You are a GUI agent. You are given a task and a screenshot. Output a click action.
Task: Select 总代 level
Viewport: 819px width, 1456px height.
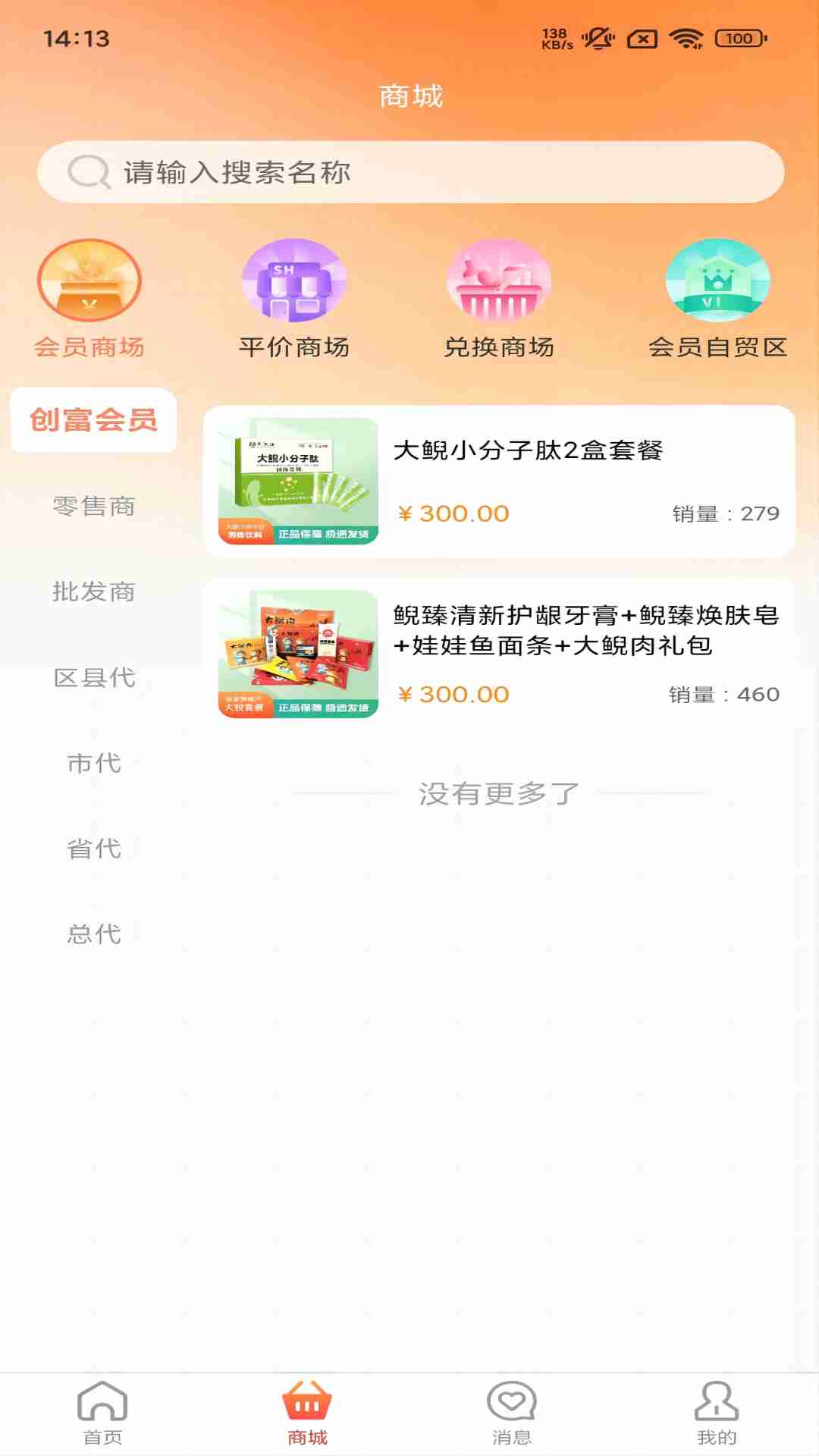[93, 934]
